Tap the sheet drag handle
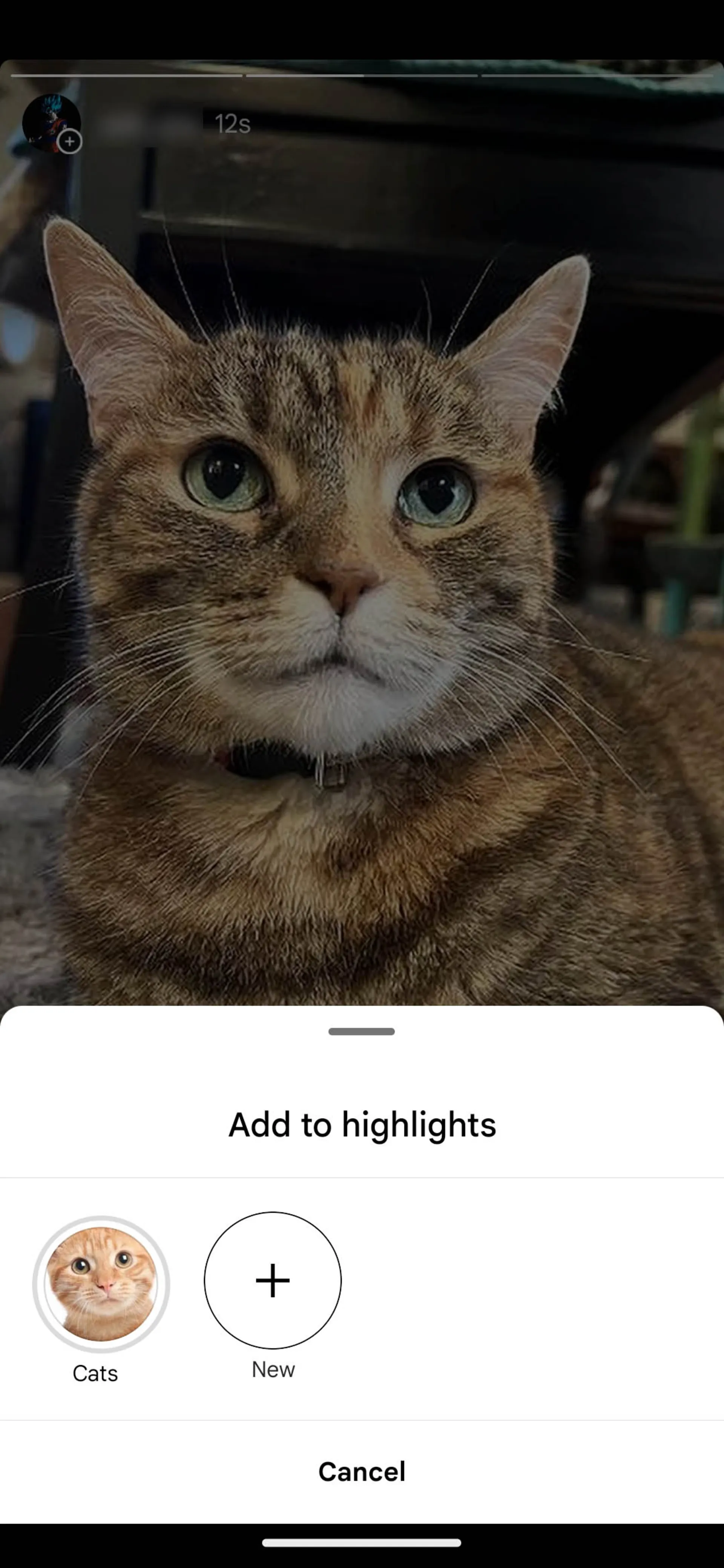724x1568 pixels. click(362, 1031)
